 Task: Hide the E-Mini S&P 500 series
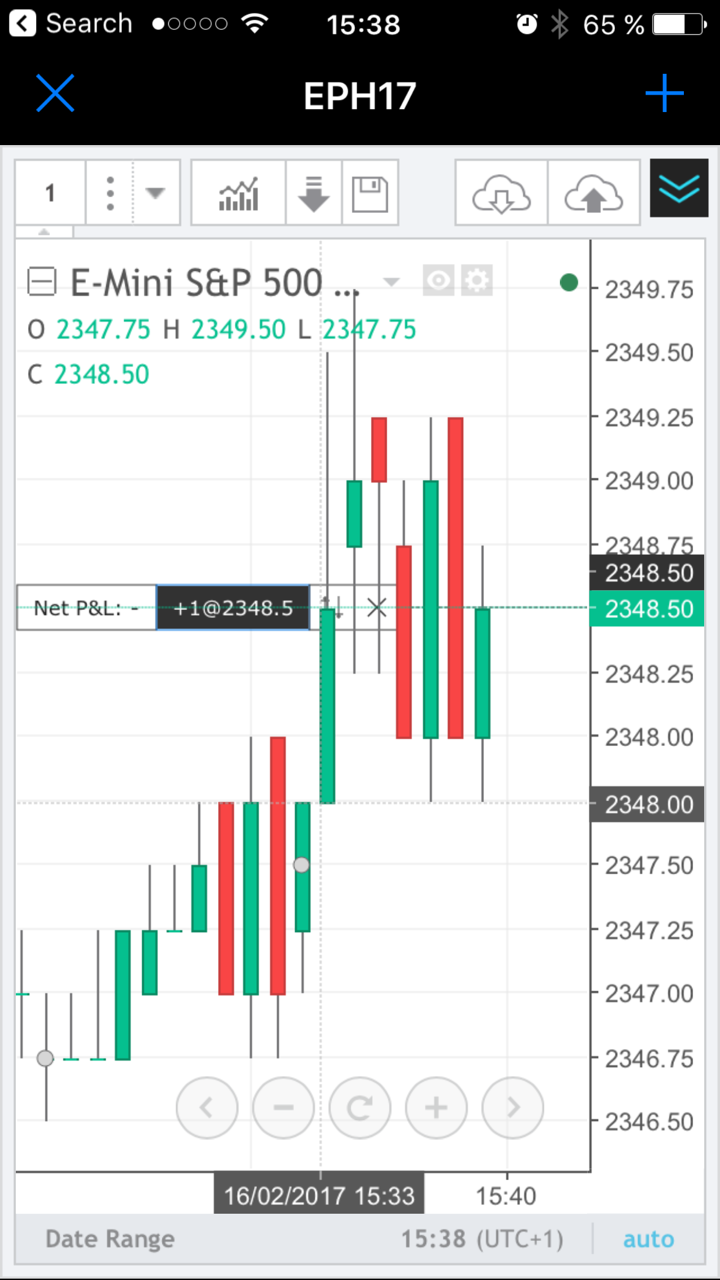[x=438, y=282]
